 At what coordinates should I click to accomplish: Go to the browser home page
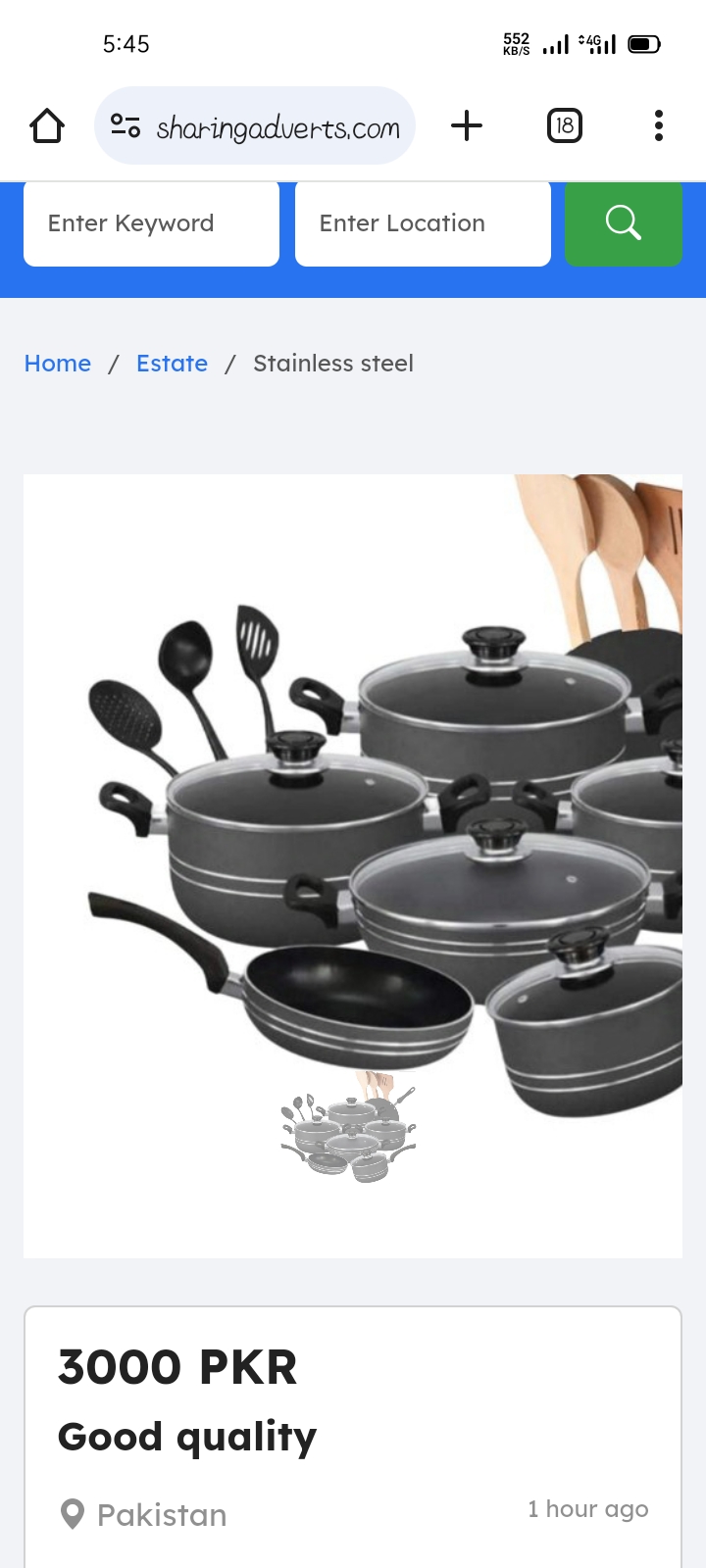(x=47, y=125)
